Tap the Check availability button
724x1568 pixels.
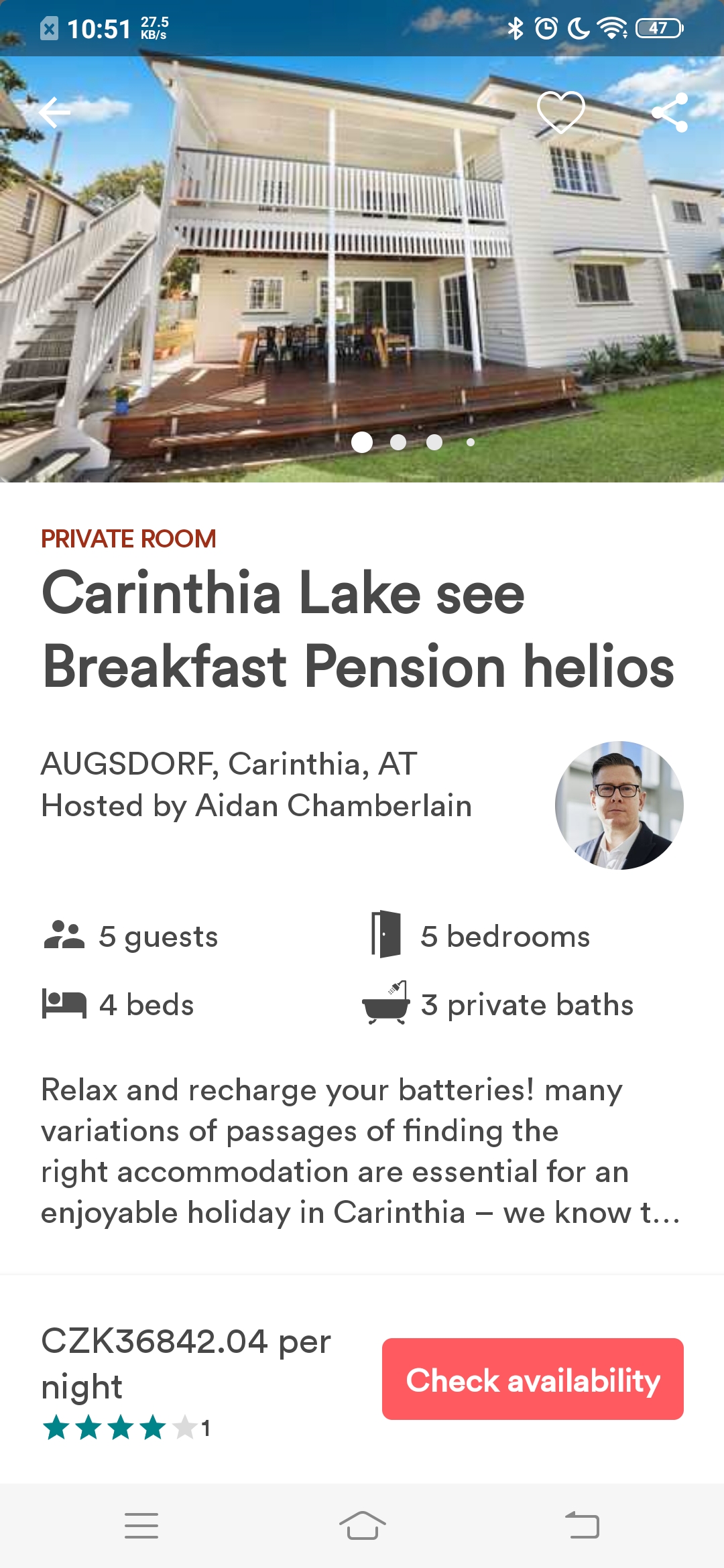(x=533, y=1379)
